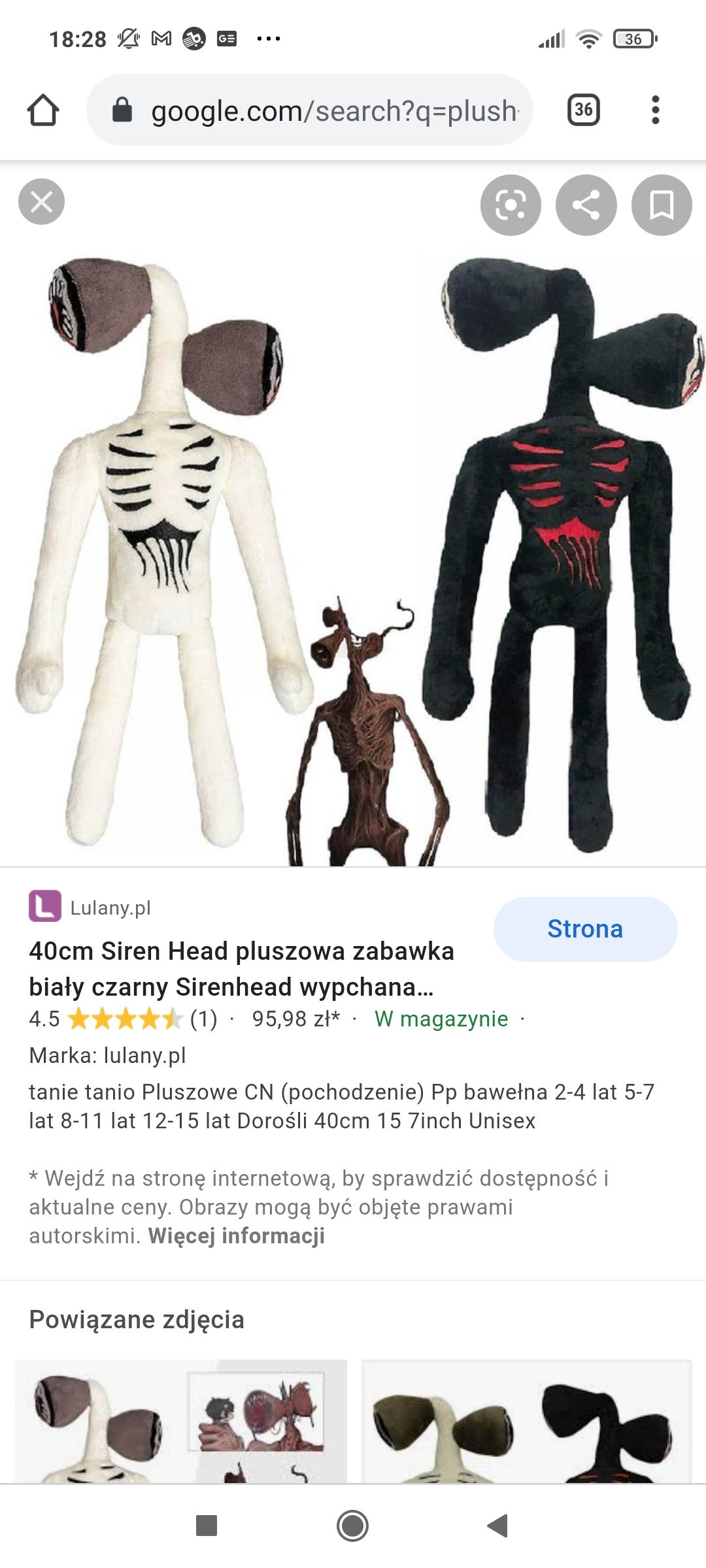This screenshot has width=706, height=1568.
Task: Open the related photo with black plush
Action: click(527, 1421)
